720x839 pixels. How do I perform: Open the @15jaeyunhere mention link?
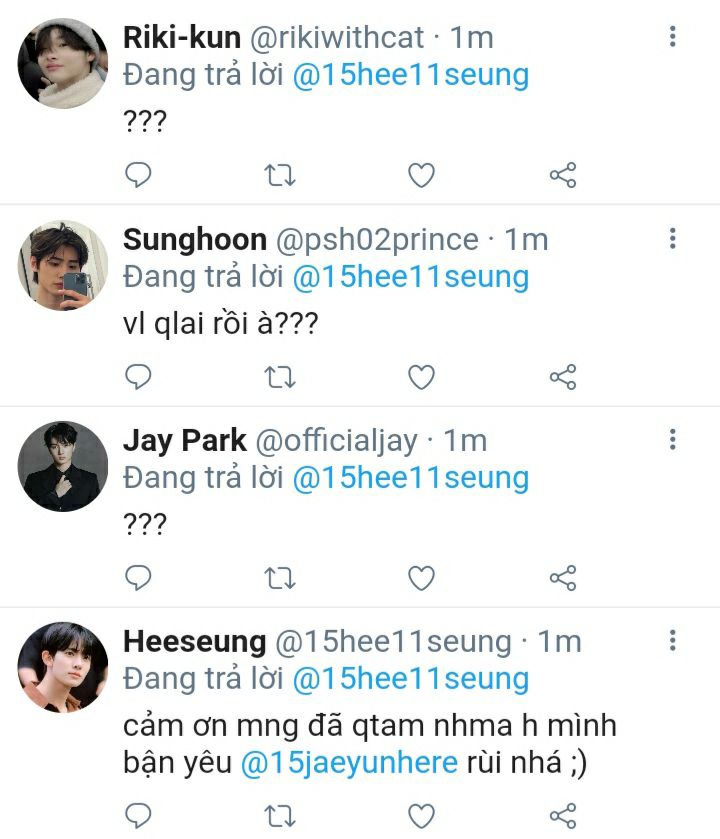[x=349, y=763]
